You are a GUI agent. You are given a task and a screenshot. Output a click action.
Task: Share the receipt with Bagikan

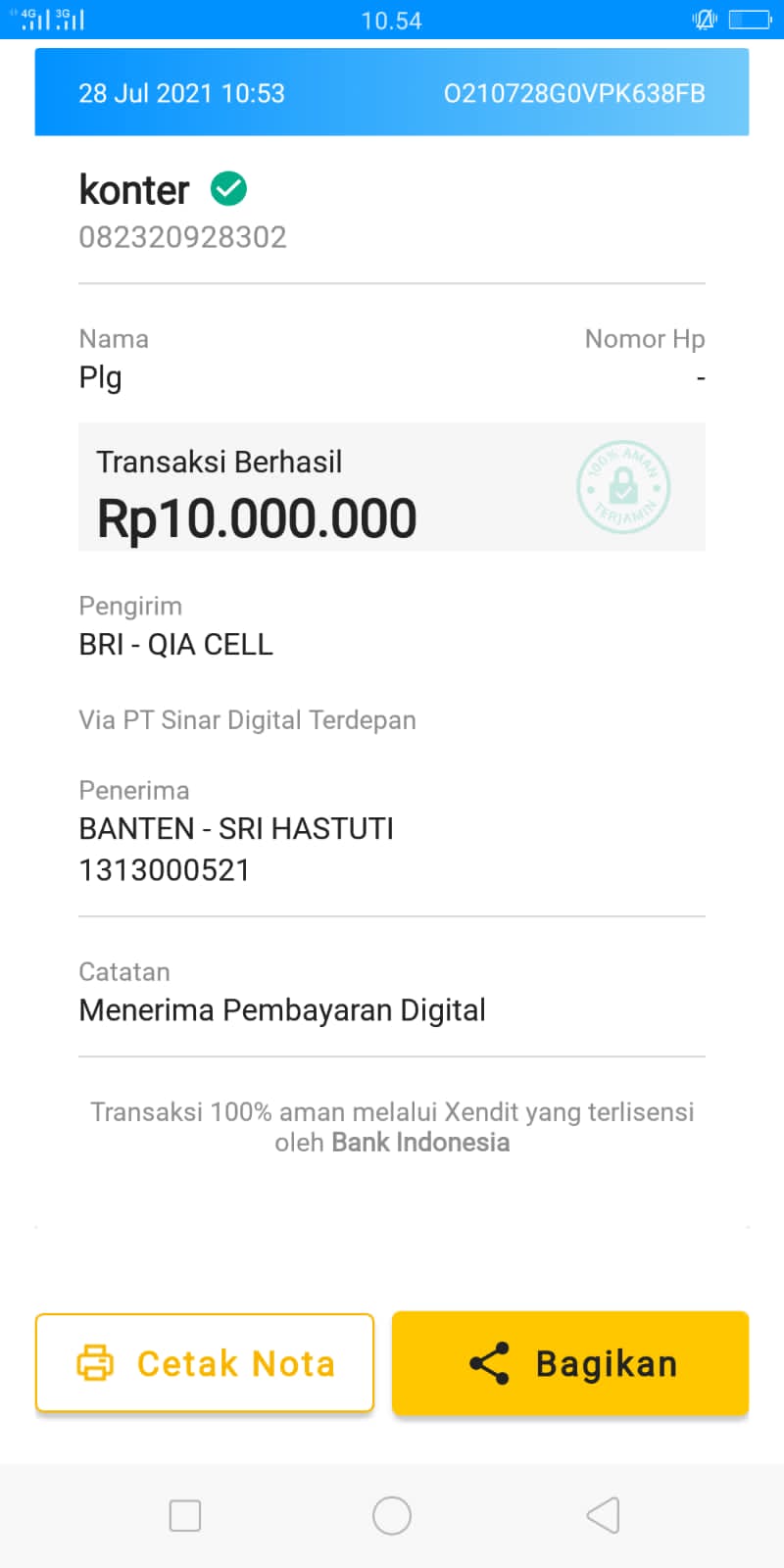570,1363
